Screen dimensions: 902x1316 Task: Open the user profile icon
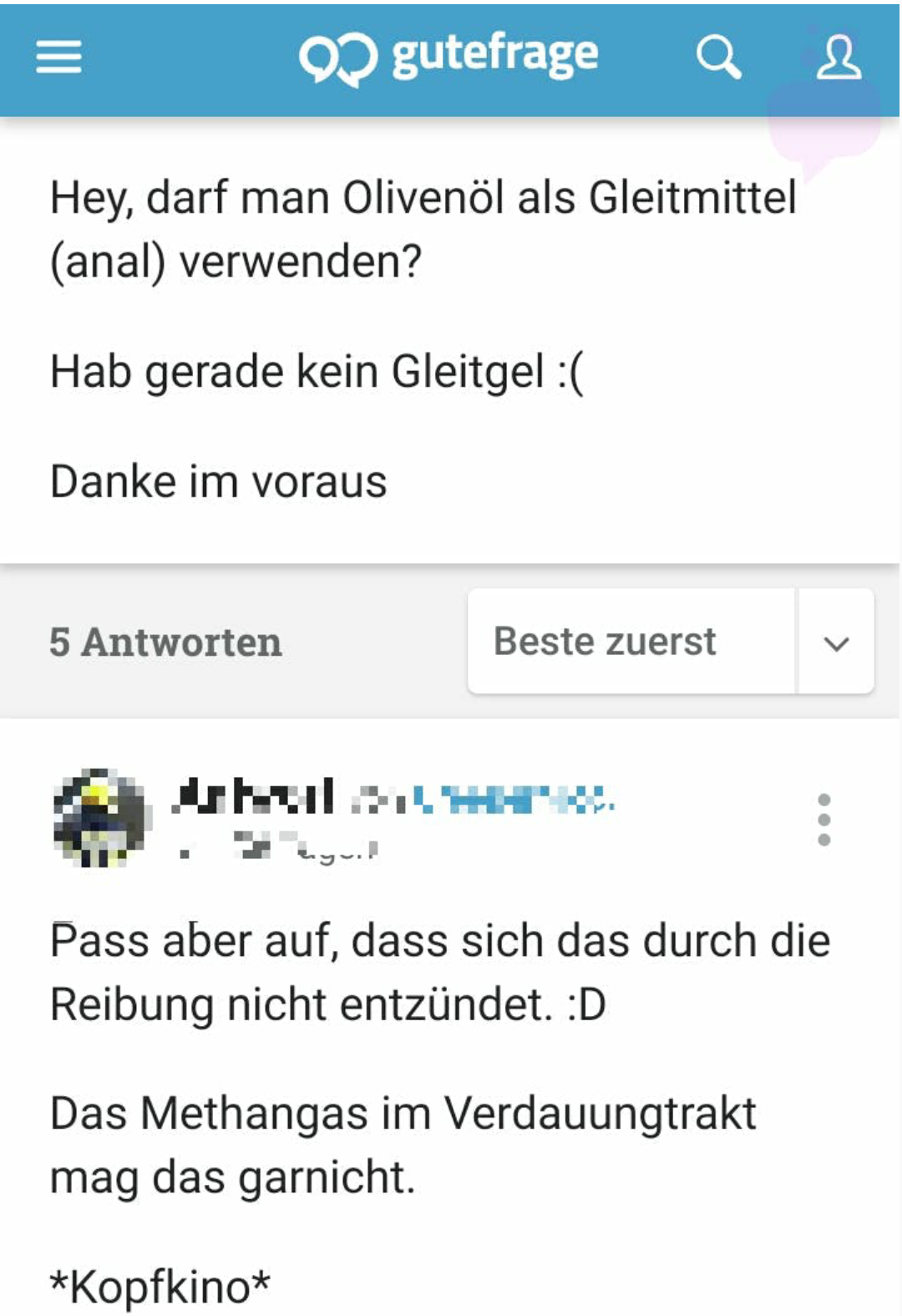(838, 57)
